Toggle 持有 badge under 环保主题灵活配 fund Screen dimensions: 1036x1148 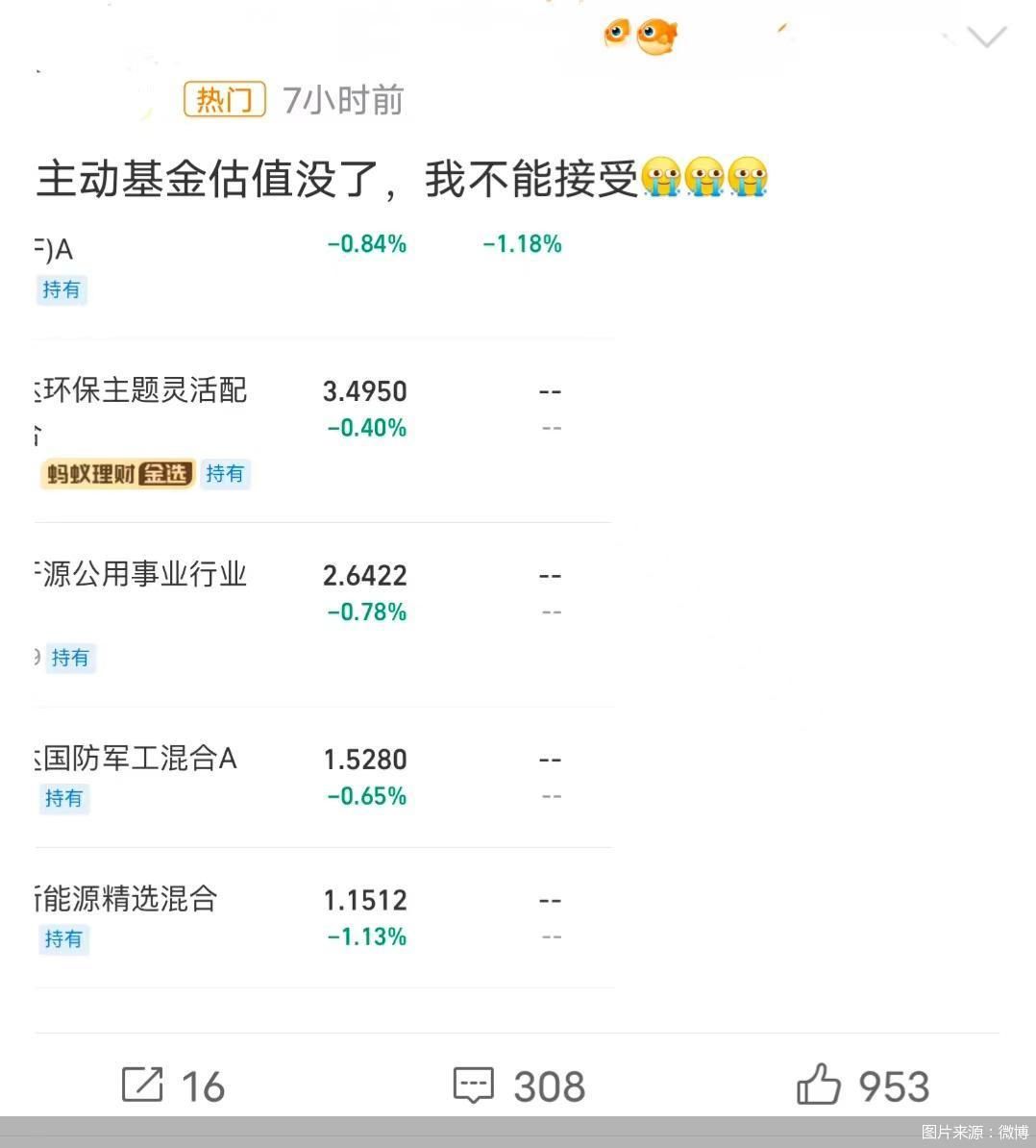pos(225,473)
